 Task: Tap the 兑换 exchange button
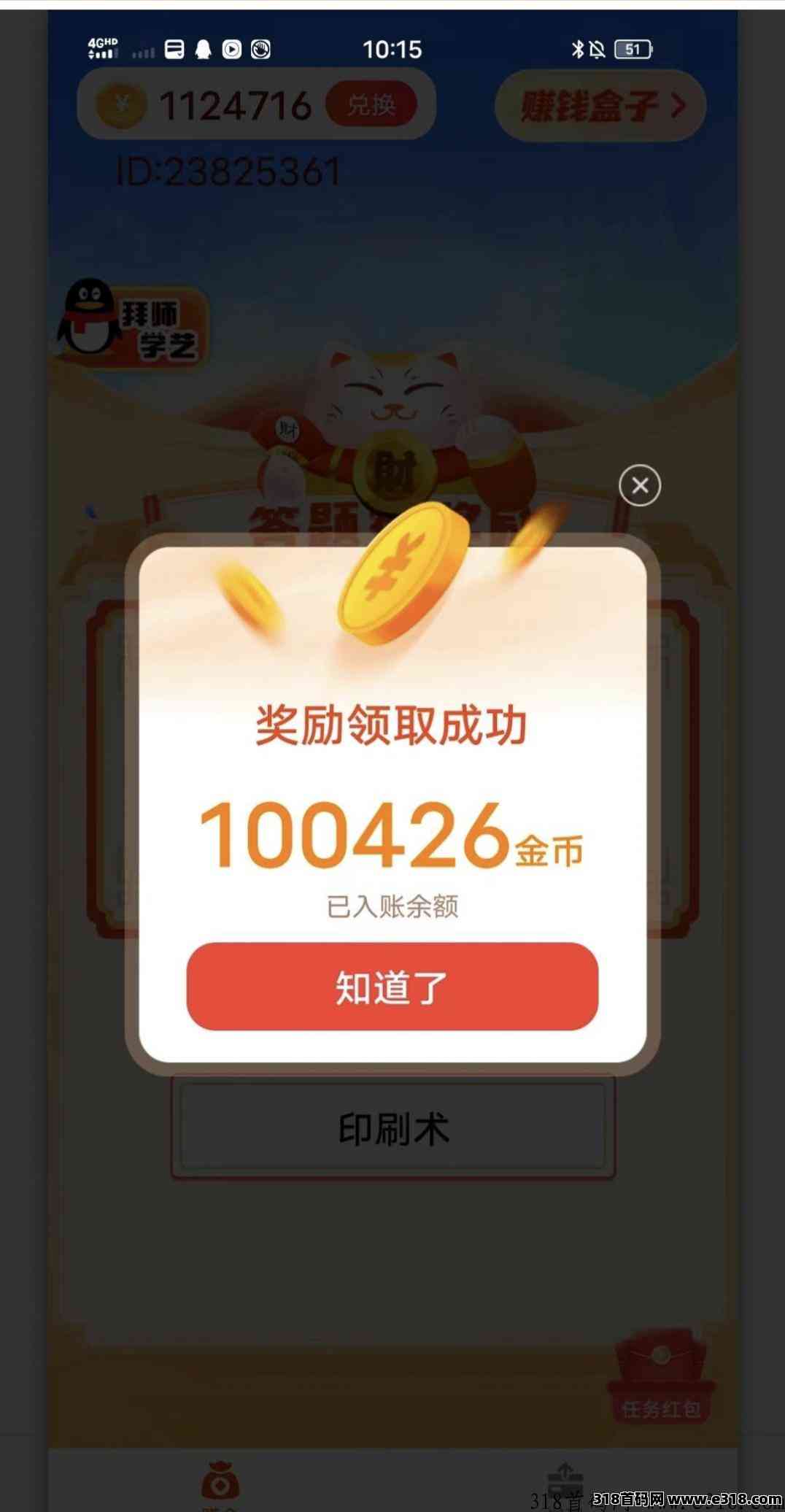click(371, 105)
